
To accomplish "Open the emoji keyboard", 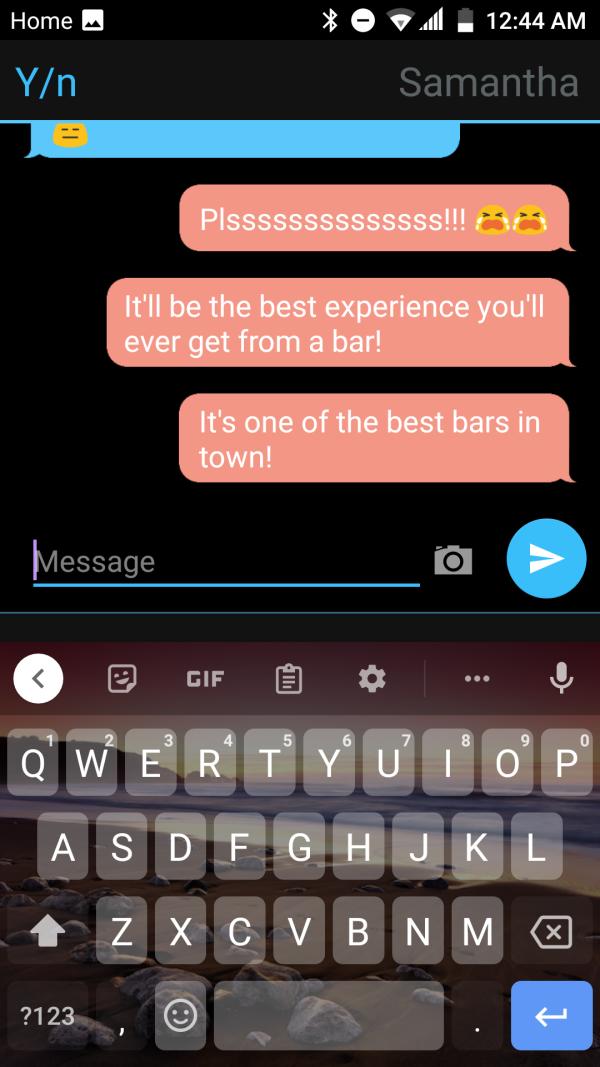I will coord(180,1016).
